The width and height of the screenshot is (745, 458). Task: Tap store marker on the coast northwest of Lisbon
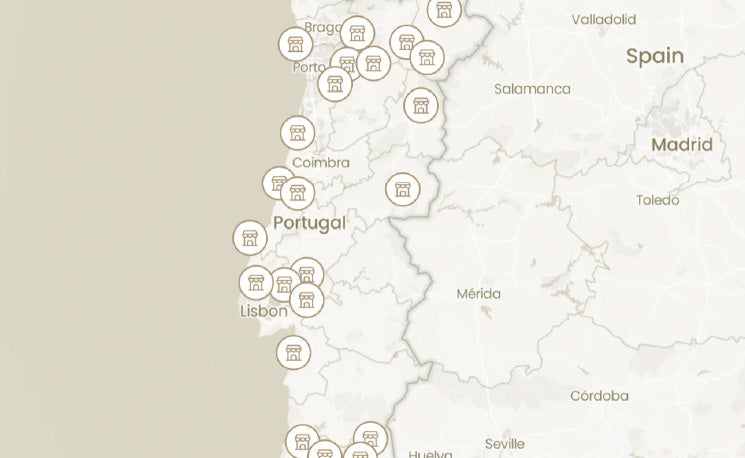tap(256, 283)
